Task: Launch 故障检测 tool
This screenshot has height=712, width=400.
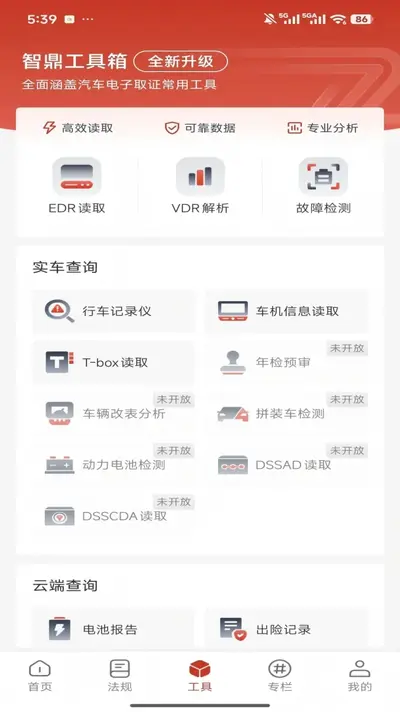Action: [x=323, y=187]
